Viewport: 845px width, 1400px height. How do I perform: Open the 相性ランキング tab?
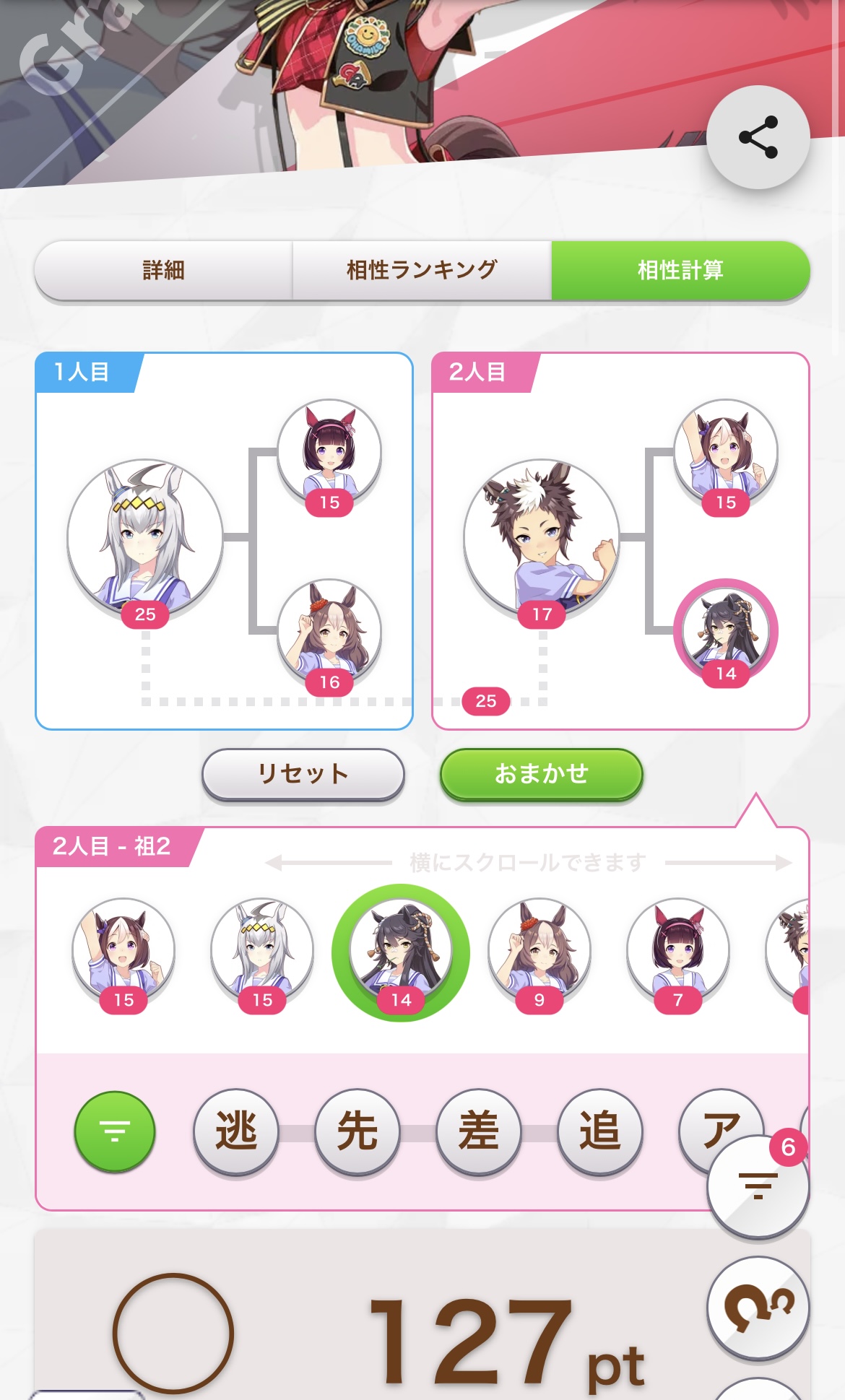pos(422,270)
